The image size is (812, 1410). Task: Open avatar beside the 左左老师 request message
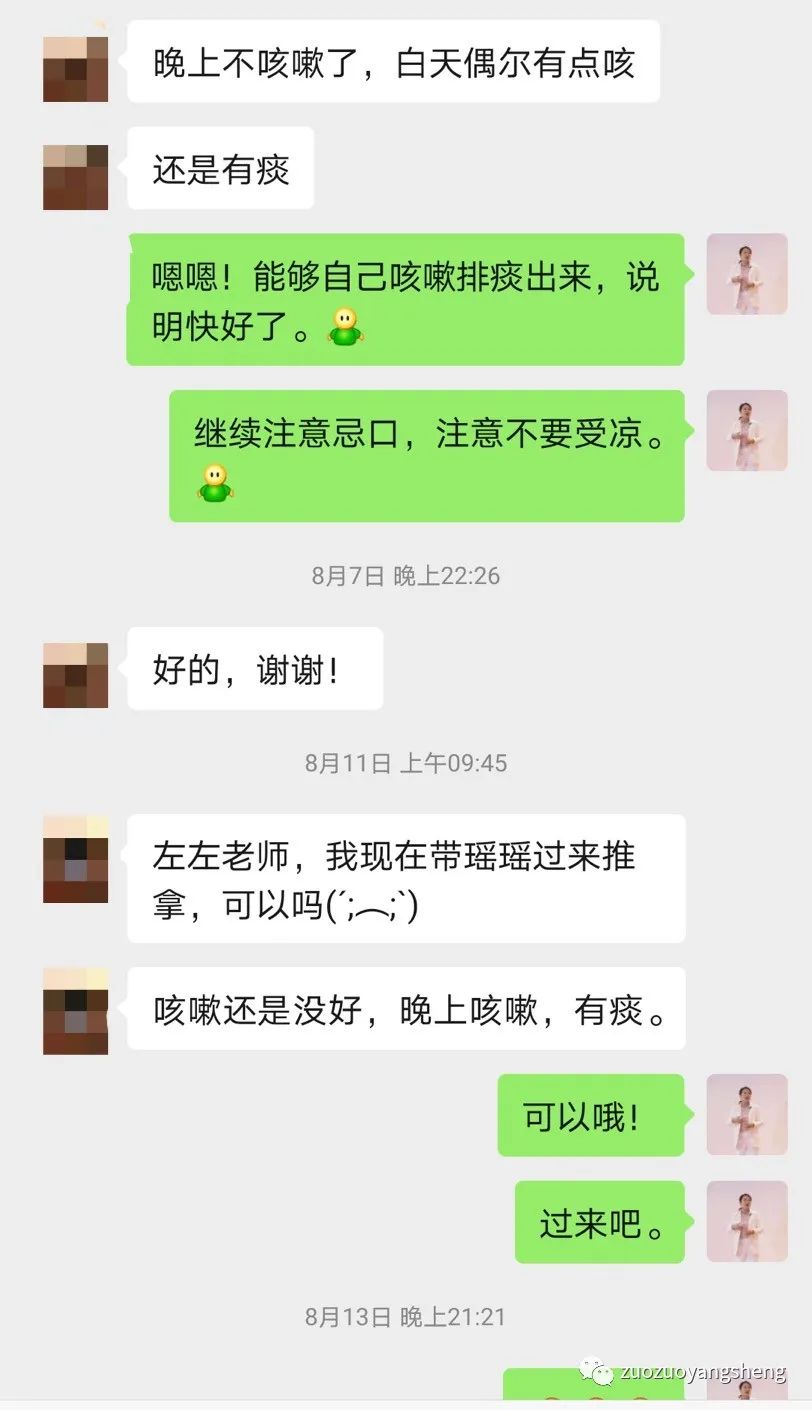(75, 860)
